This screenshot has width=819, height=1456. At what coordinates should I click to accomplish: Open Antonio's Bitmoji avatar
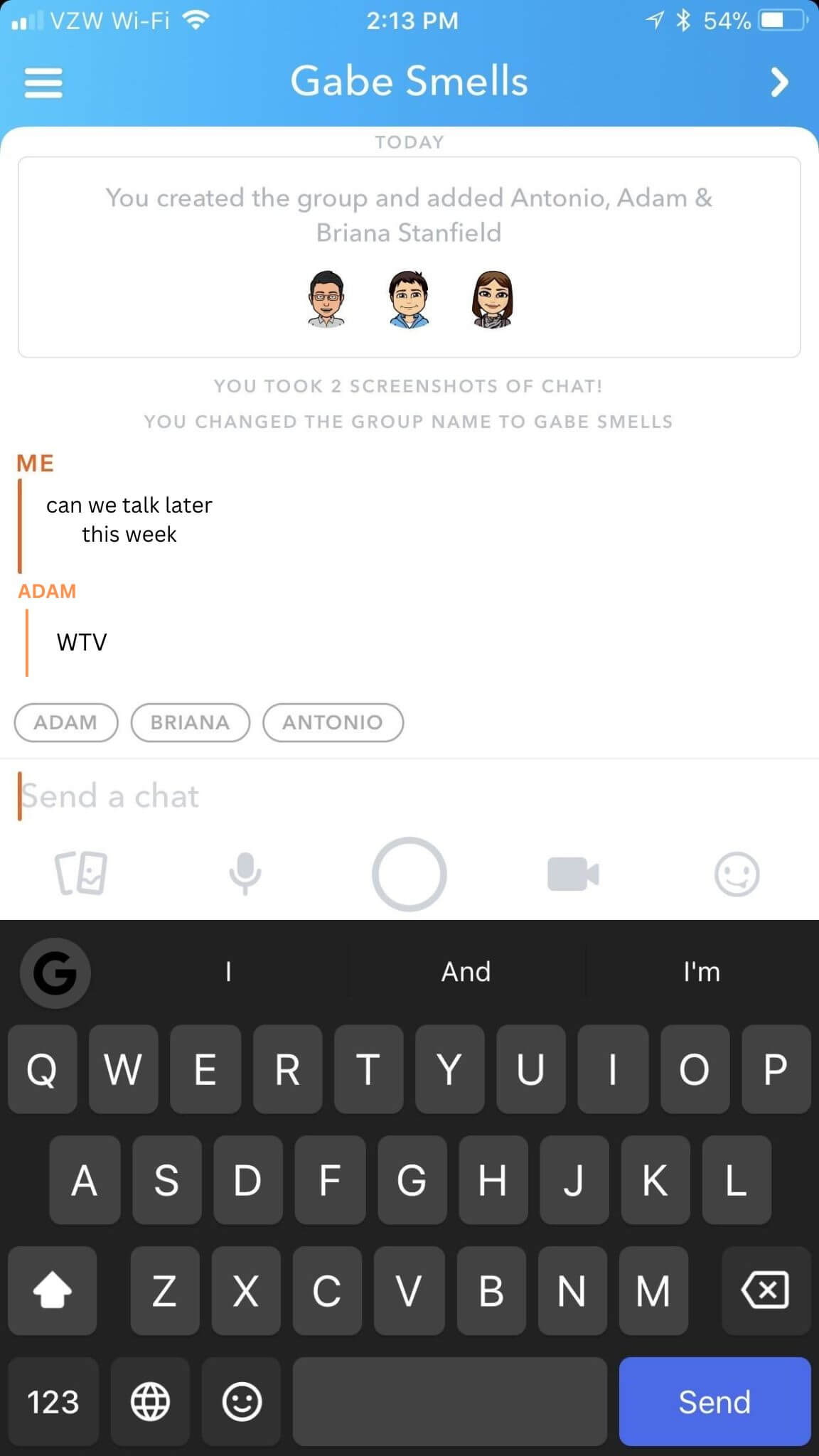click(x=326, y=299)
